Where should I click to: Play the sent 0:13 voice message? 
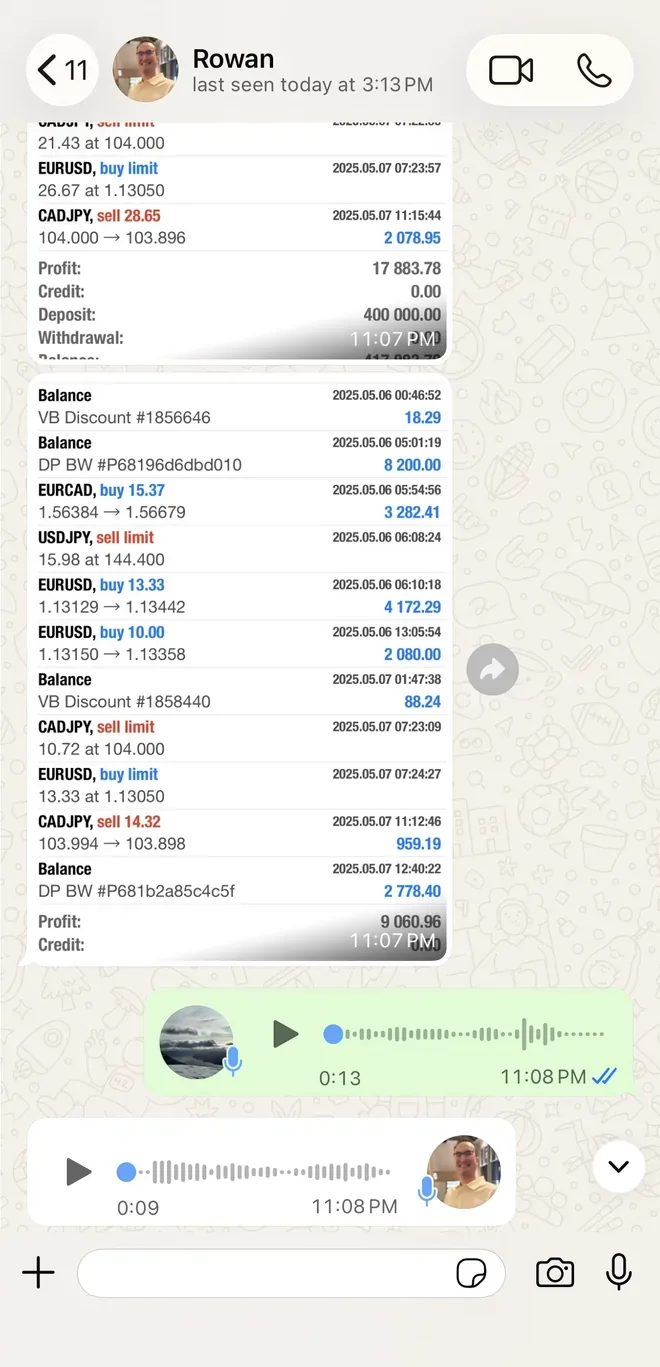pos(286,1034)
